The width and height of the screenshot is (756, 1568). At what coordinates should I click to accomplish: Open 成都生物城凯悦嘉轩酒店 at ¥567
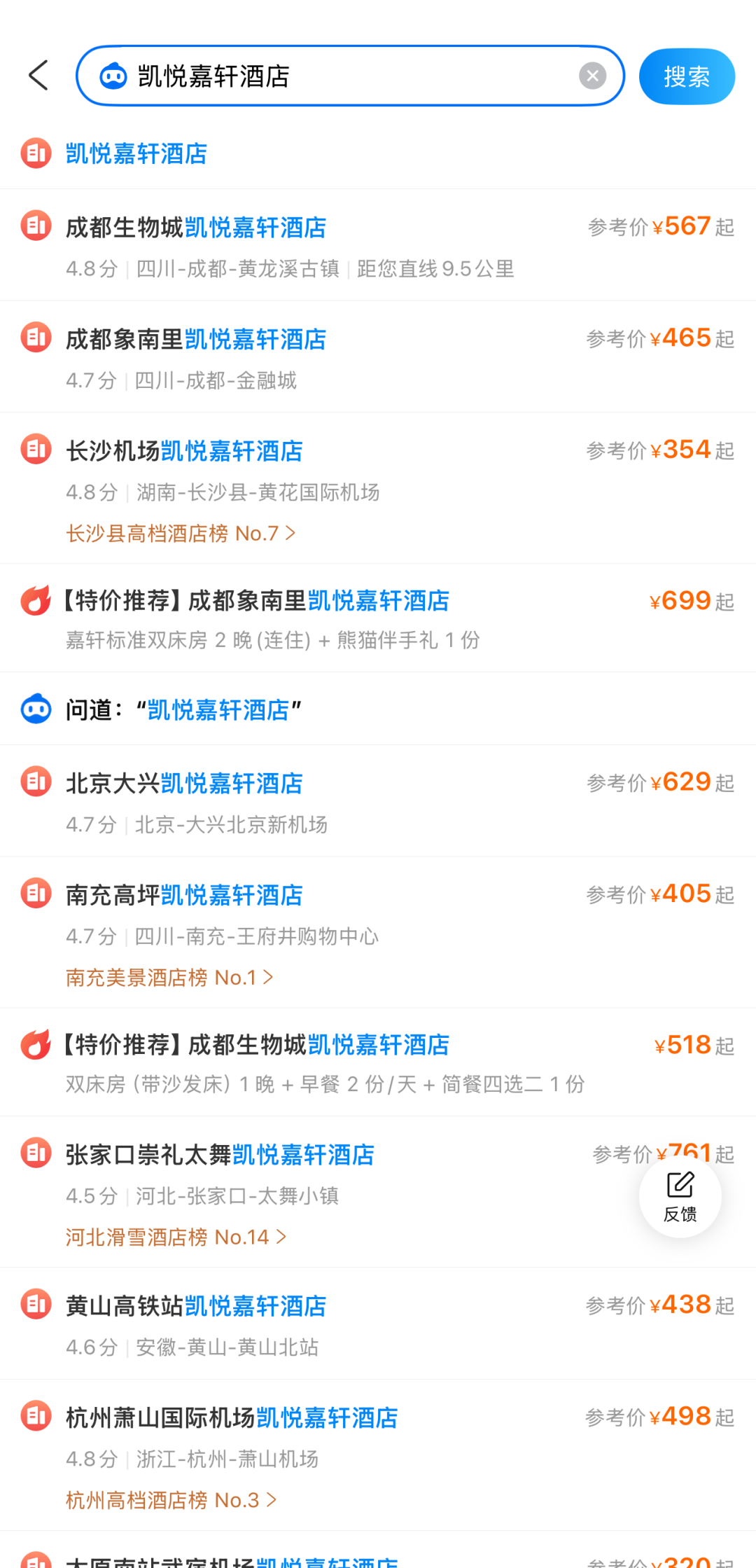click(x=196, y=228)
